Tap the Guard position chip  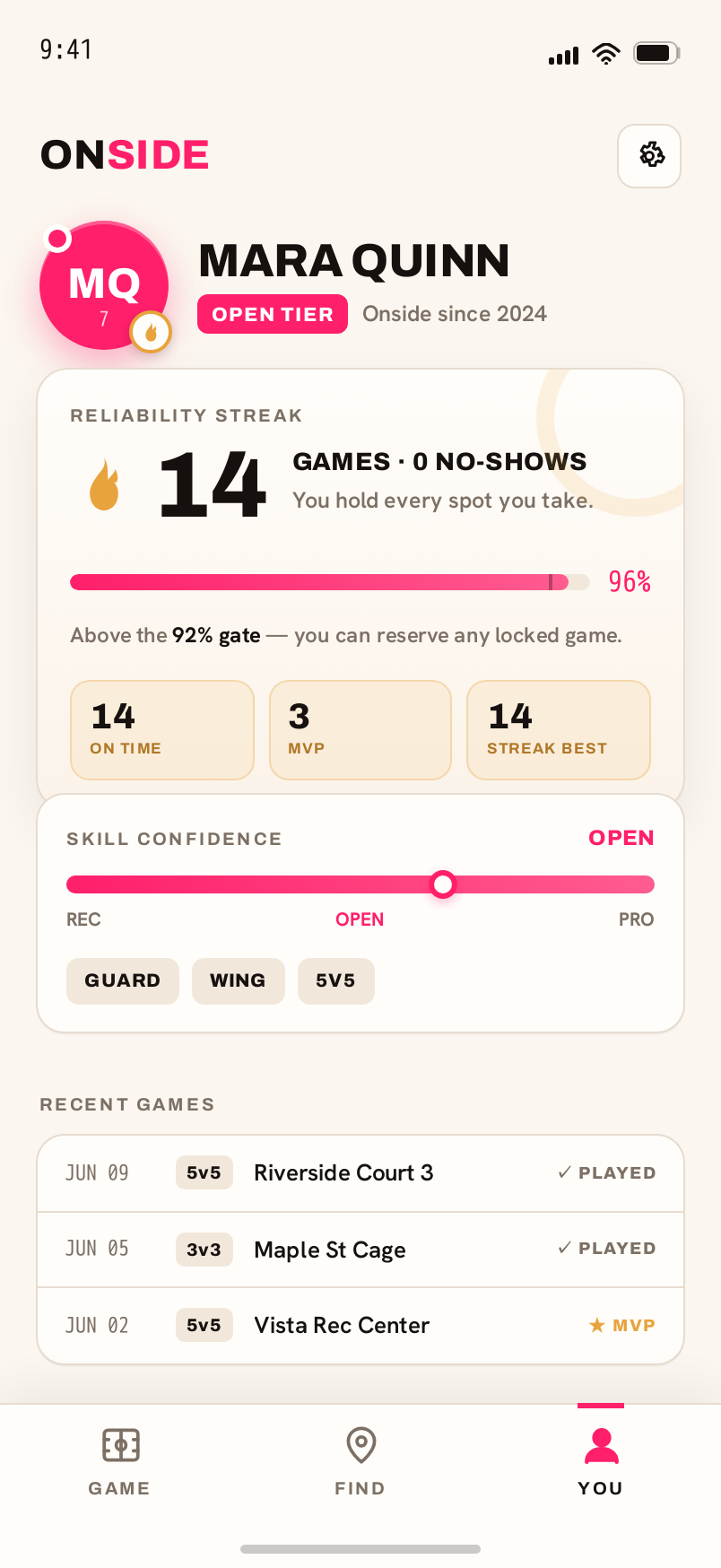point(123,980)
